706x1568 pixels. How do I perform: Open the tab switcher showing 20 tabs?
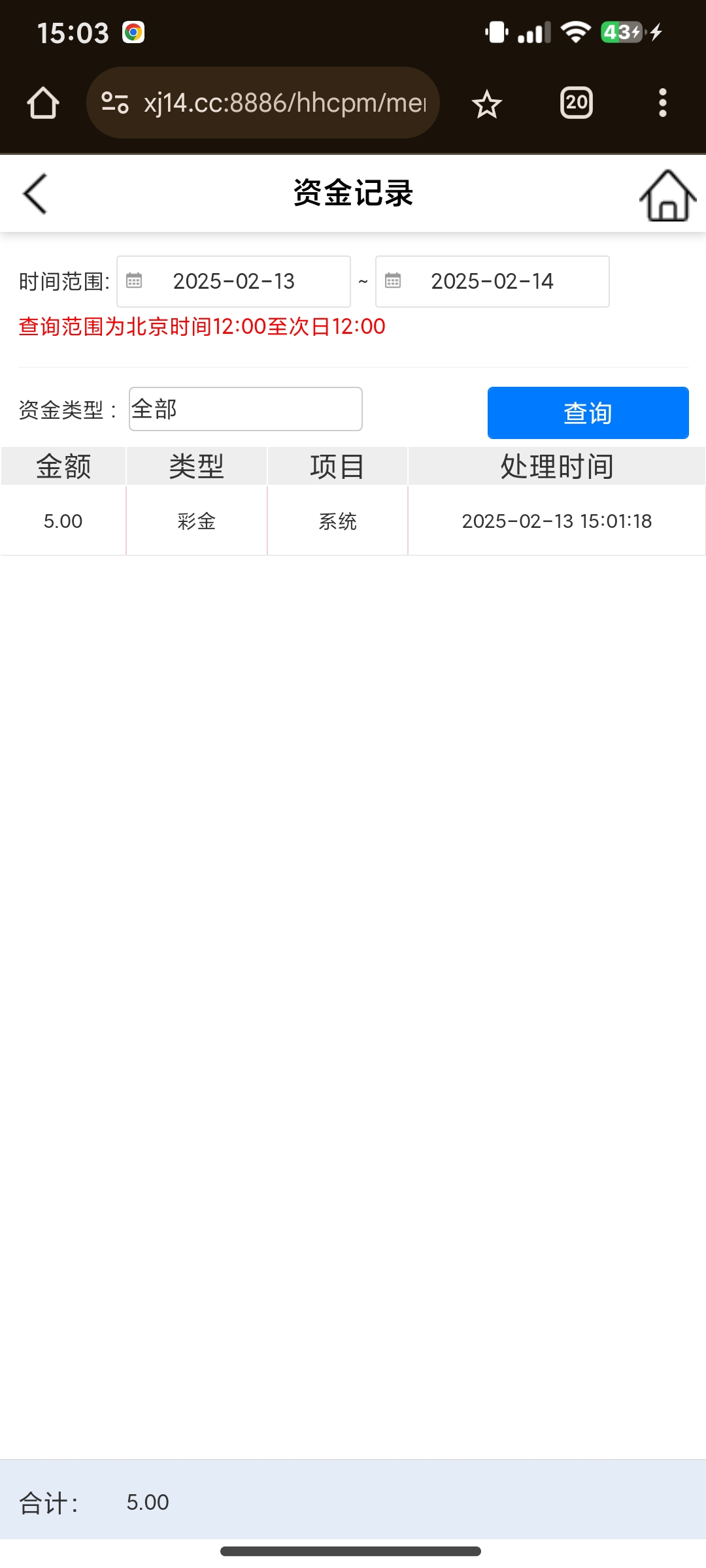coord(576,103)
